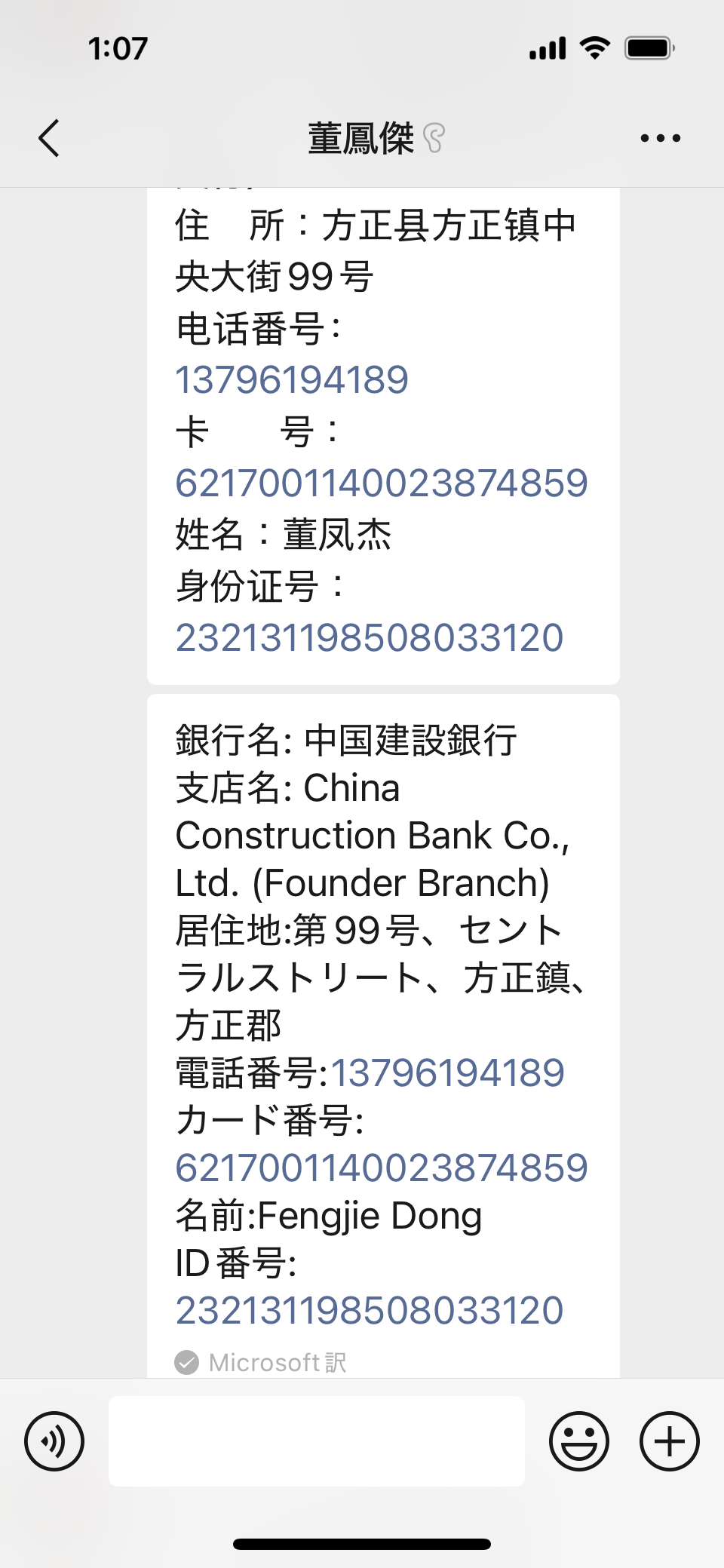Go back to the chat list
The width and height of the screenshot is (724, 1568).
pos(49,138)
